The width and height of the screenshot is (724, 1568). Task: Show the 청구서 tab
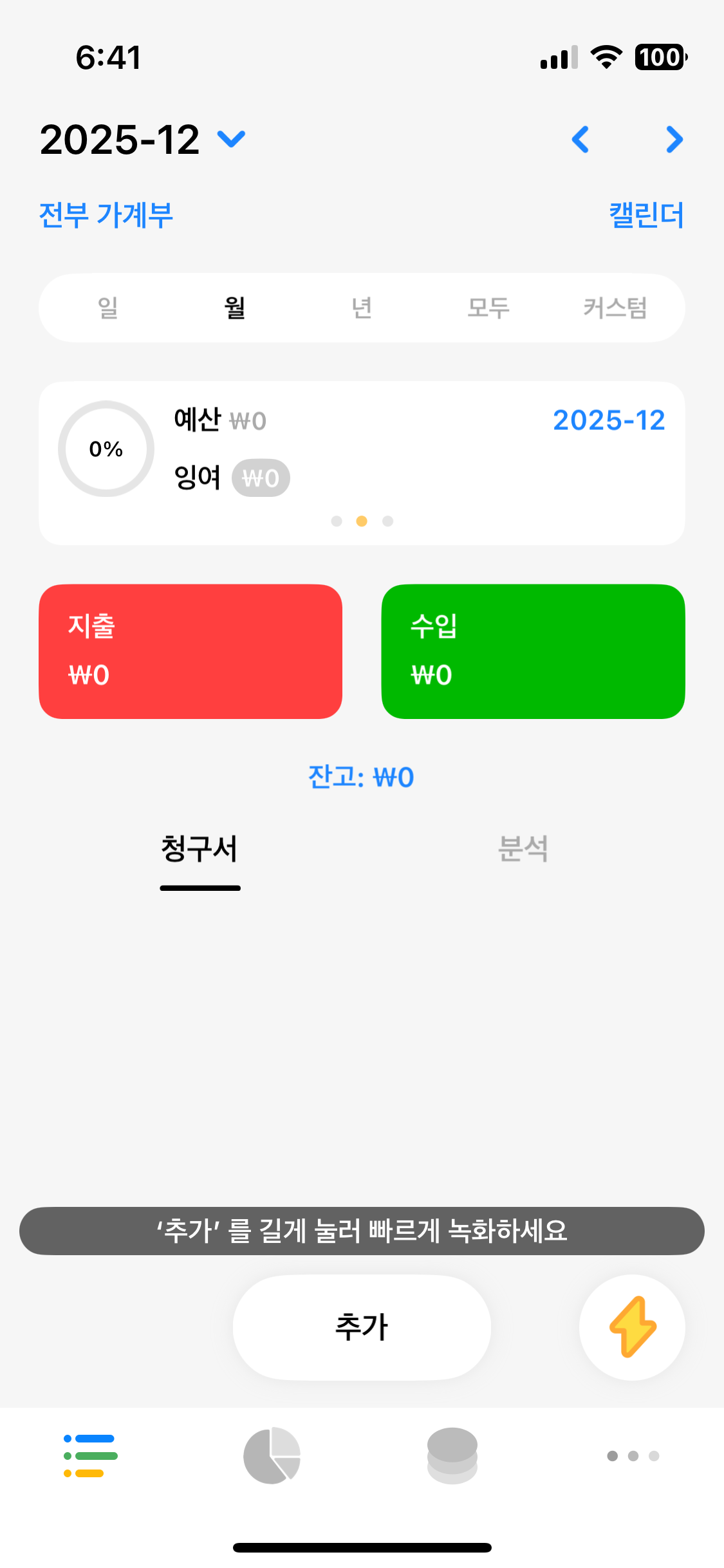click(x=200, y=850)
